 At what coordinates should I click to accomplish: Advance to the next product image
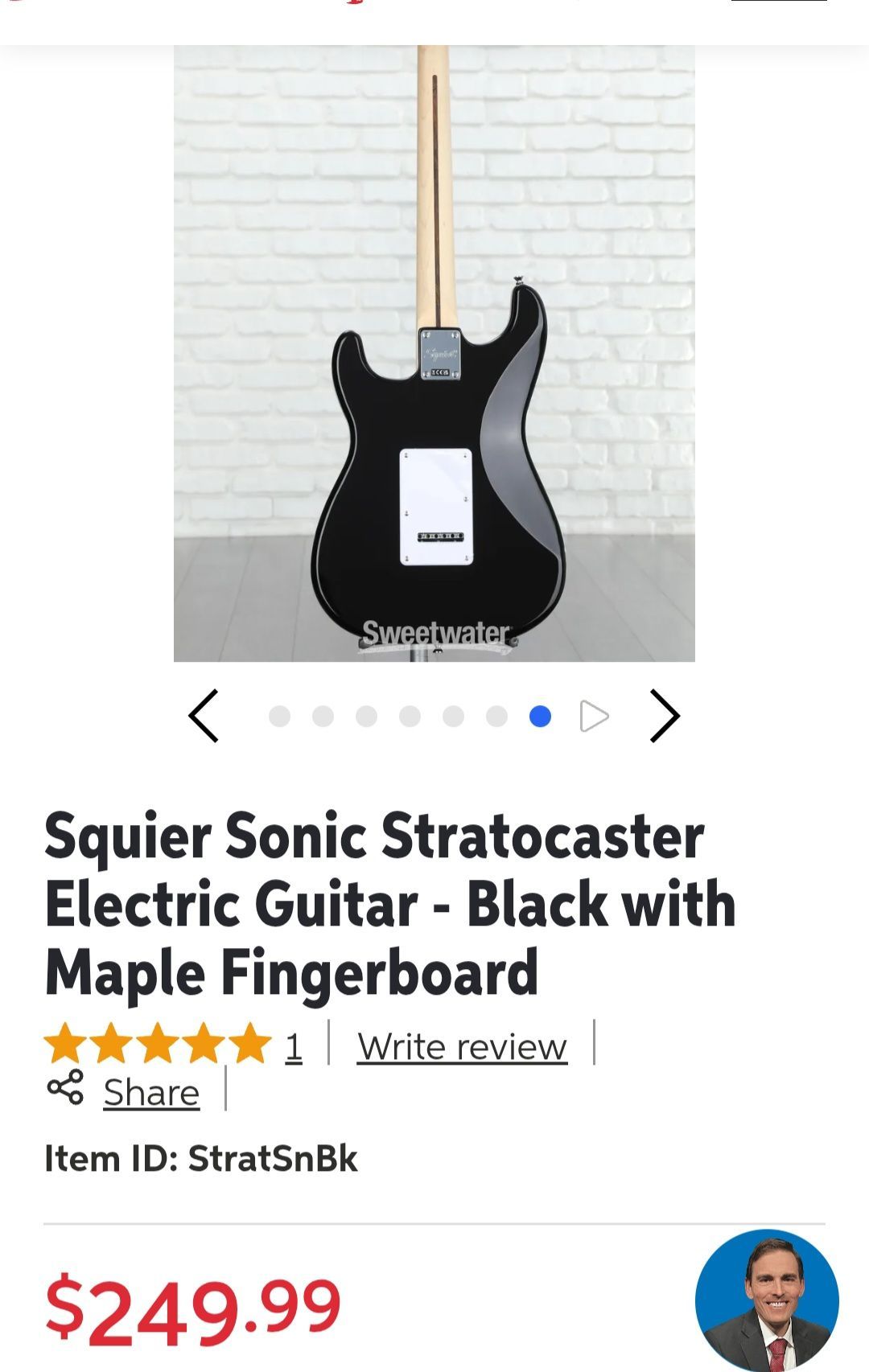(x=665, y=716)
